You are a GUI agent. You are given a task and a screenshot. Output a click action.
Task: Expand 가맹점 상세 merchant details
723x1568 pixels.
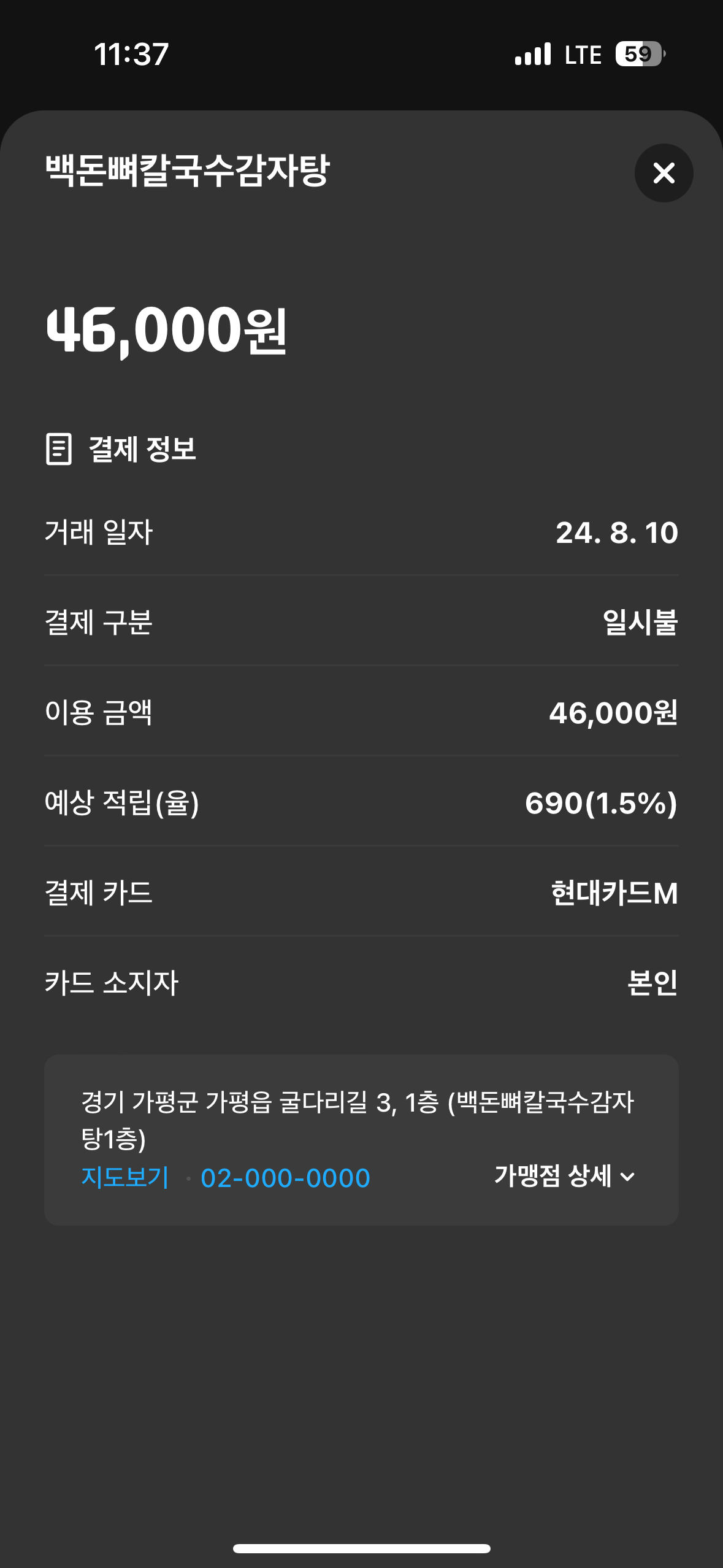564,1176
